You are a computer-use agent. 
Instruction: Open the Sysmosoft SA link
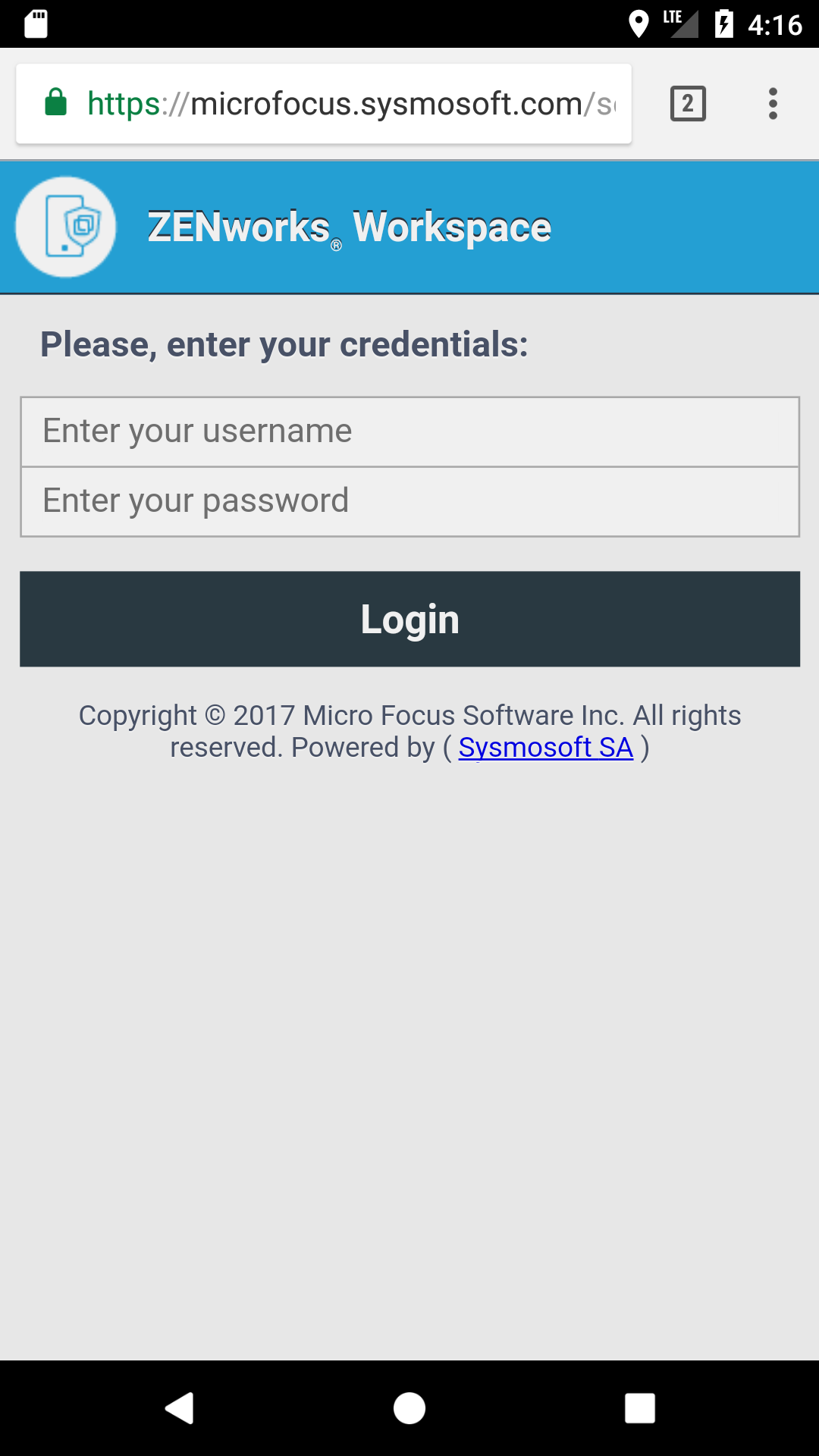click(544, 747)
